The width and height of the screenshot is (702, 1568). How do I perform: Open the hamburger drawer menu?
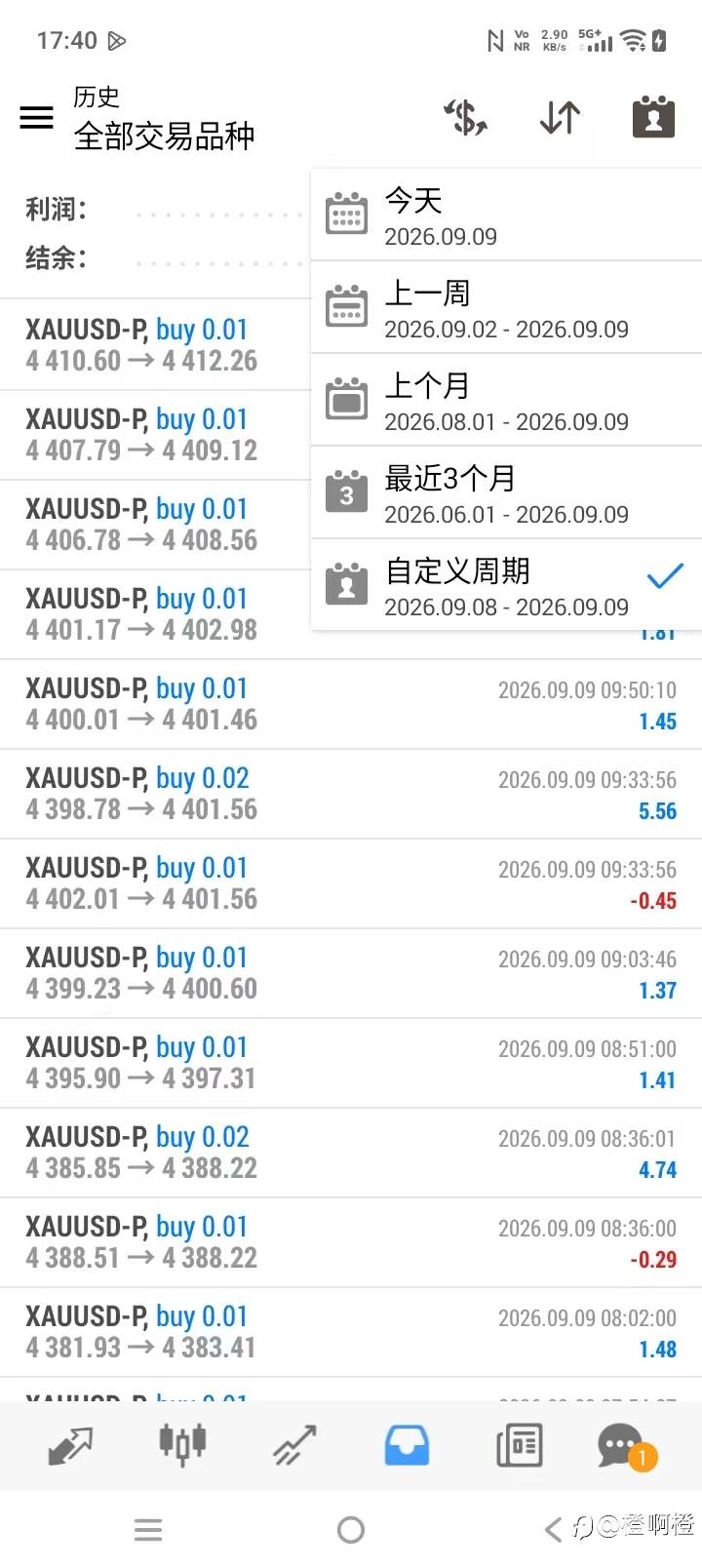point(37,118)
